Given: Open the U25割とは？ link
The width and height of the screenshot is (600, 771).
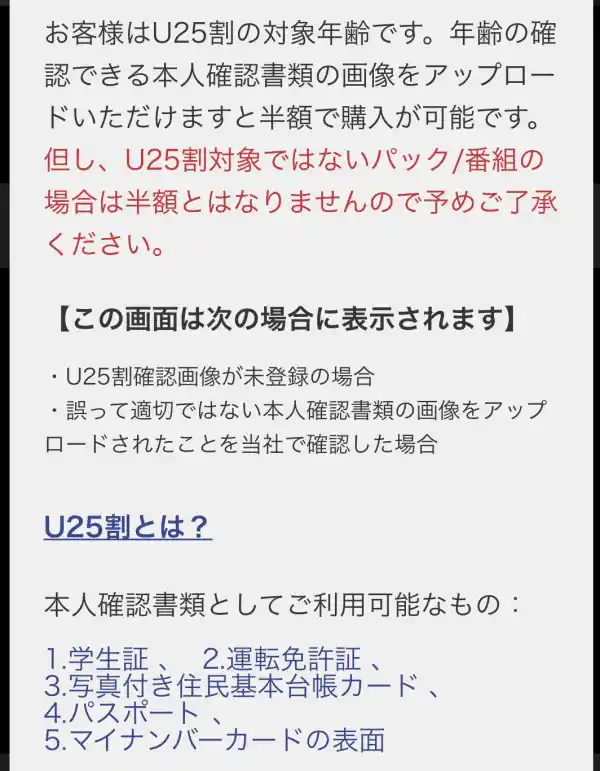Looking at the screenshot, I should pyautogui.click(x=128, y=527).
